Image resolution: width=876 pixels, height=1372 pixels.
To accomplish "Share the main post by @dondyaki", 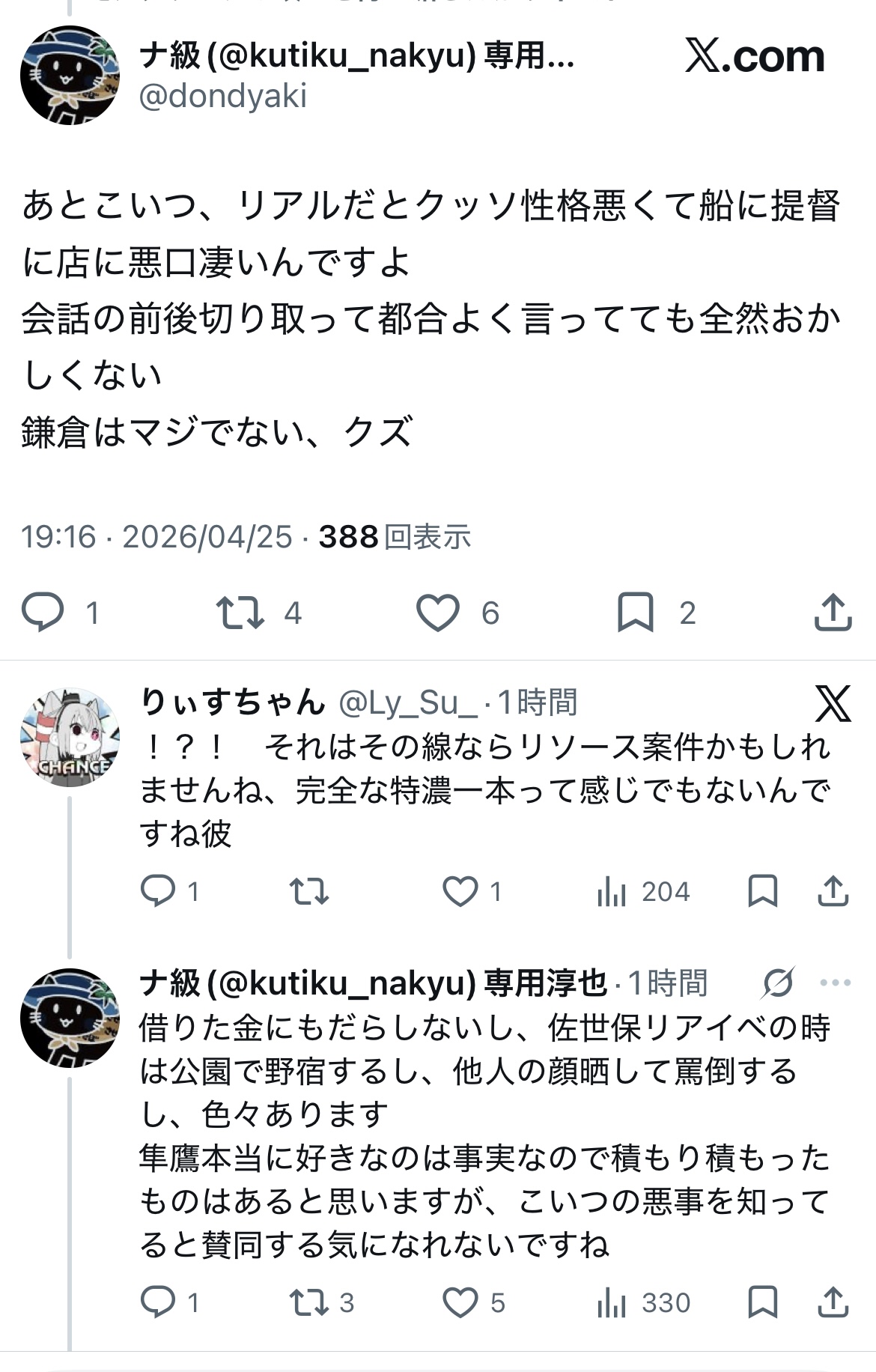I will click(833, 612).
